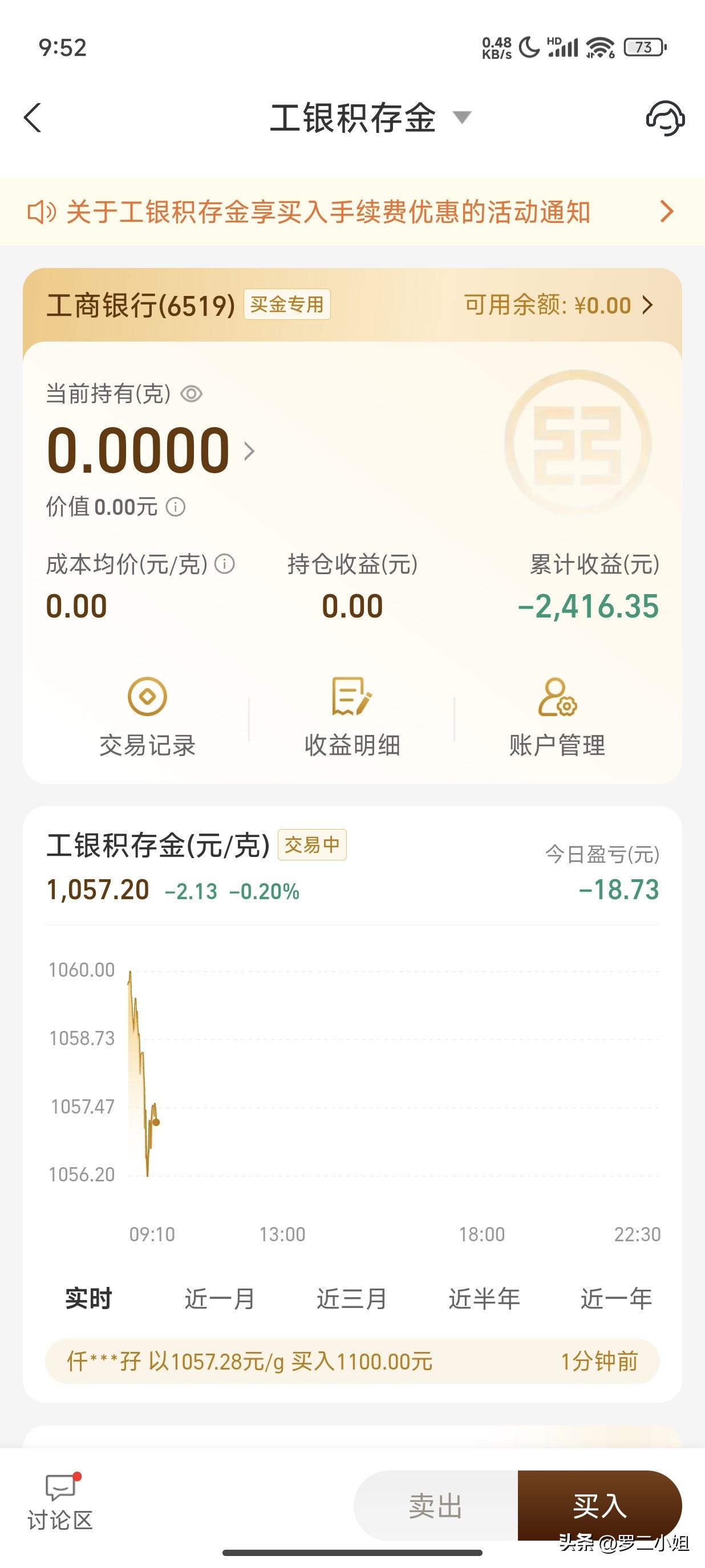Expand 可用余额 available balance details
705x1568 pixels.
(649, 306)
